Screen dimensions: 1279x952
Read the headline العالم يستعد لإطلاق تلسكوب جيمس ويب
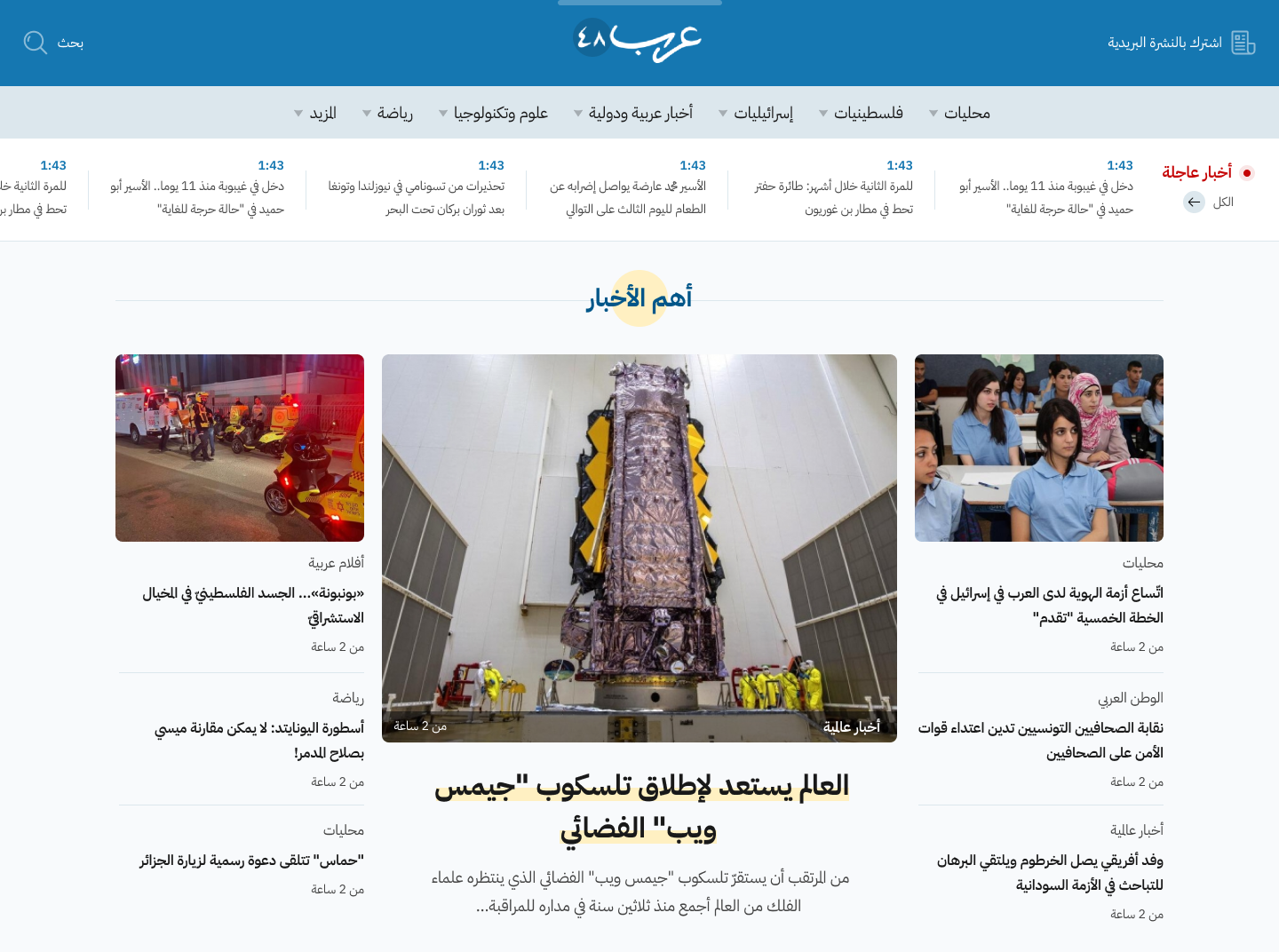[x=640, y=806]
